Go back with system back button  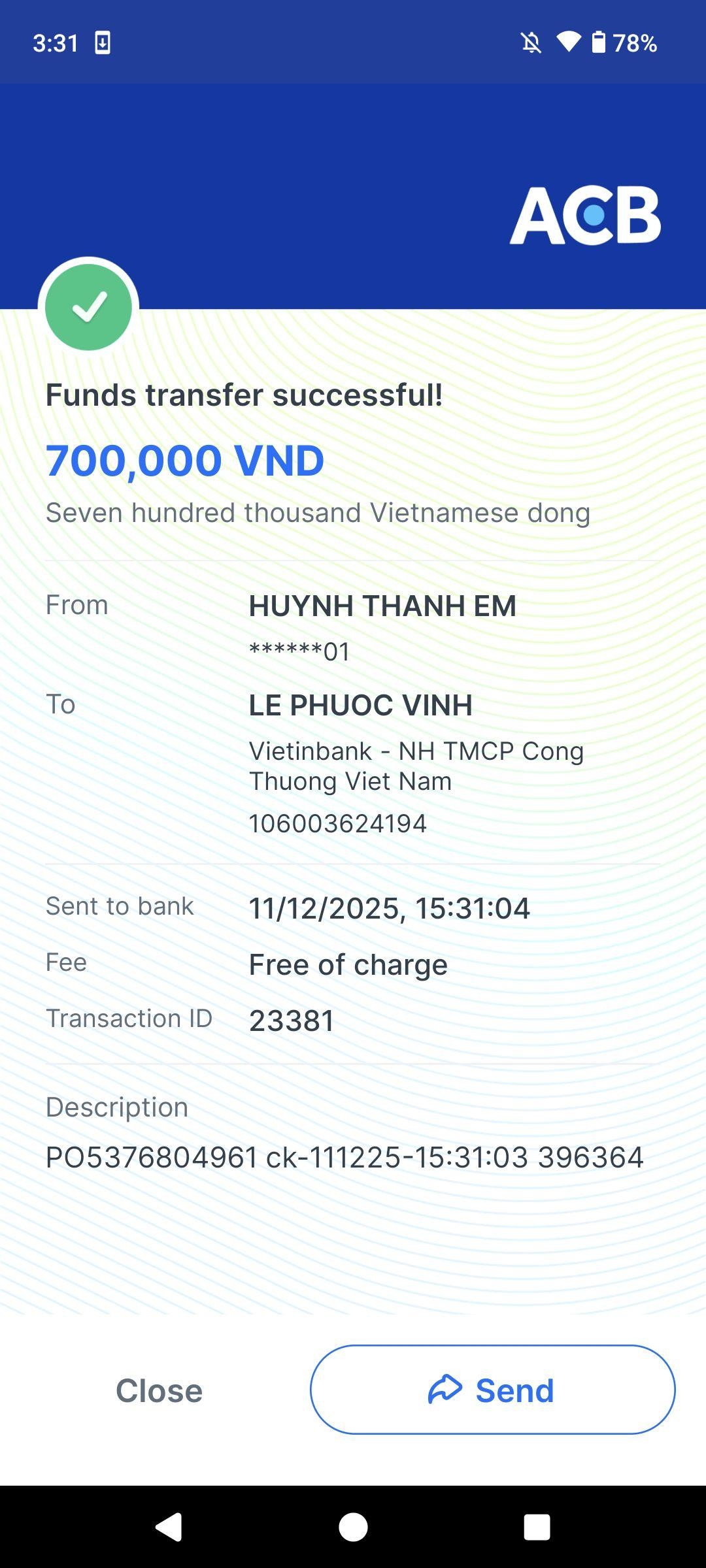tap(169, 1527)
